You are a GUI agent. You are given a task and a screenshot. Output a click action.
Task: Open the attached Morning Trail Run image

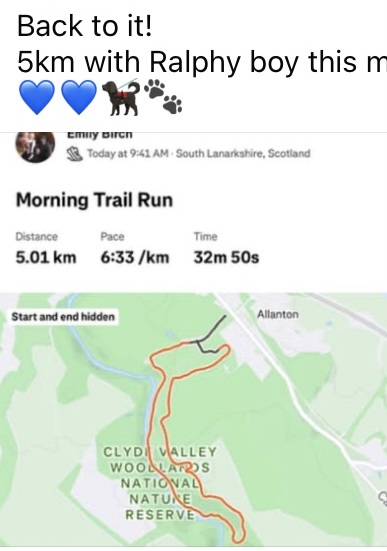193,340
